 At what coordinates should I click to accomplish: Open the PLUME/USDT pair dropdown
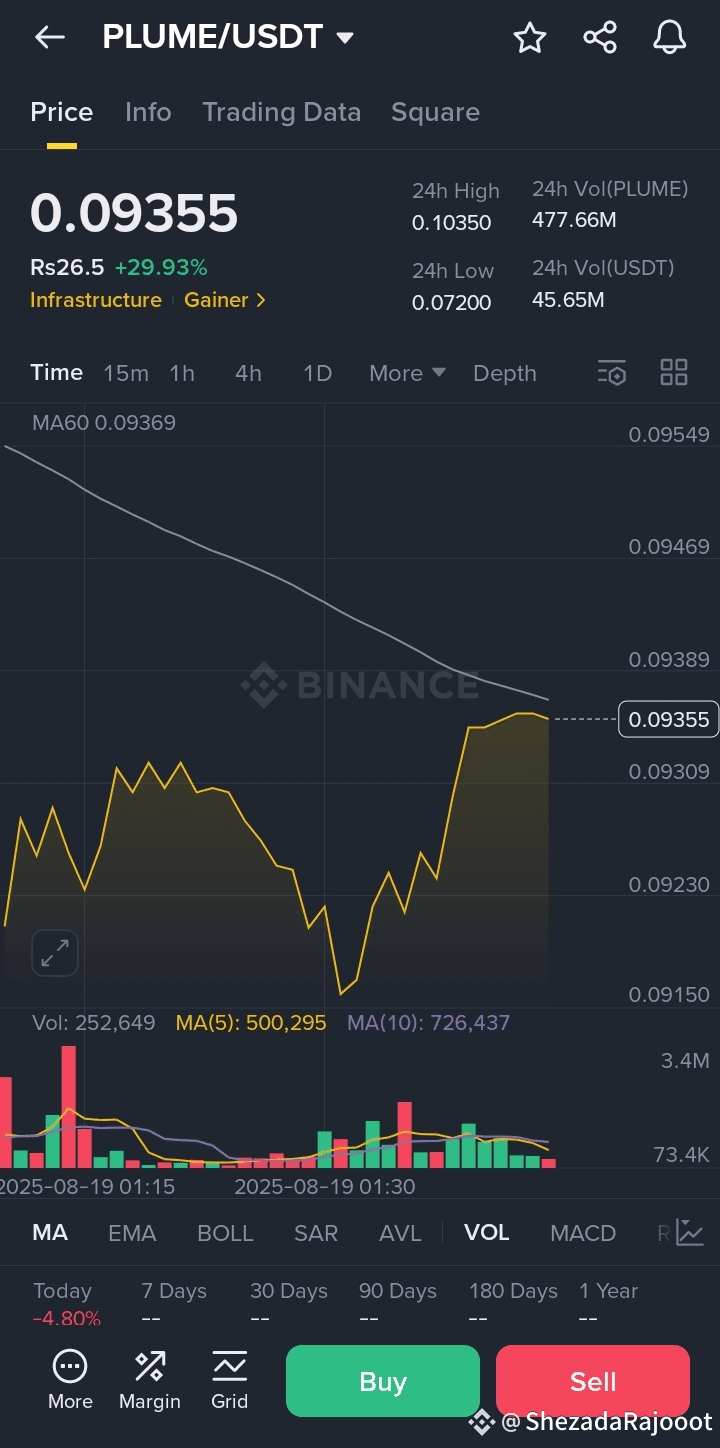coord(228,38)
